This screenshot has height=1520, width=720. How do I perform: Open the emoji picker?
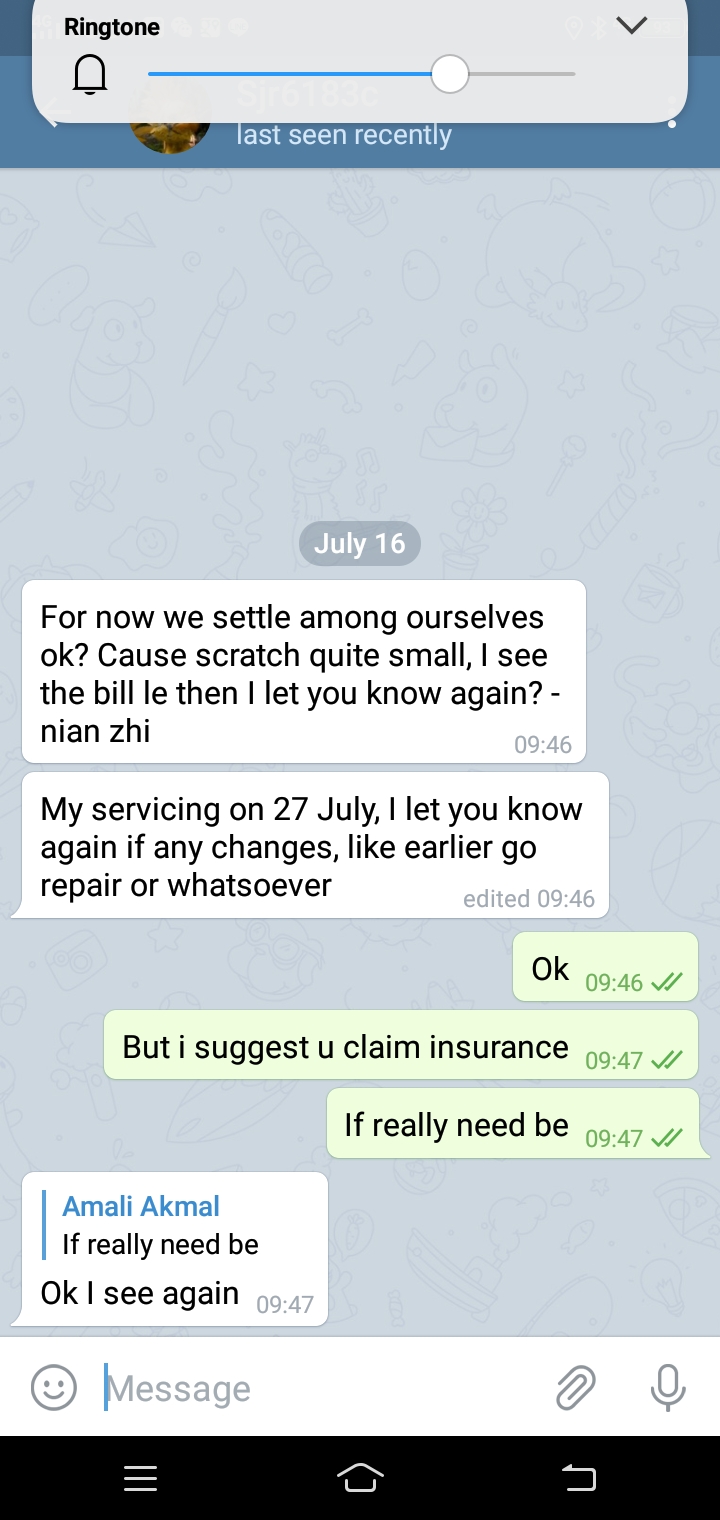coord(54,1387)
